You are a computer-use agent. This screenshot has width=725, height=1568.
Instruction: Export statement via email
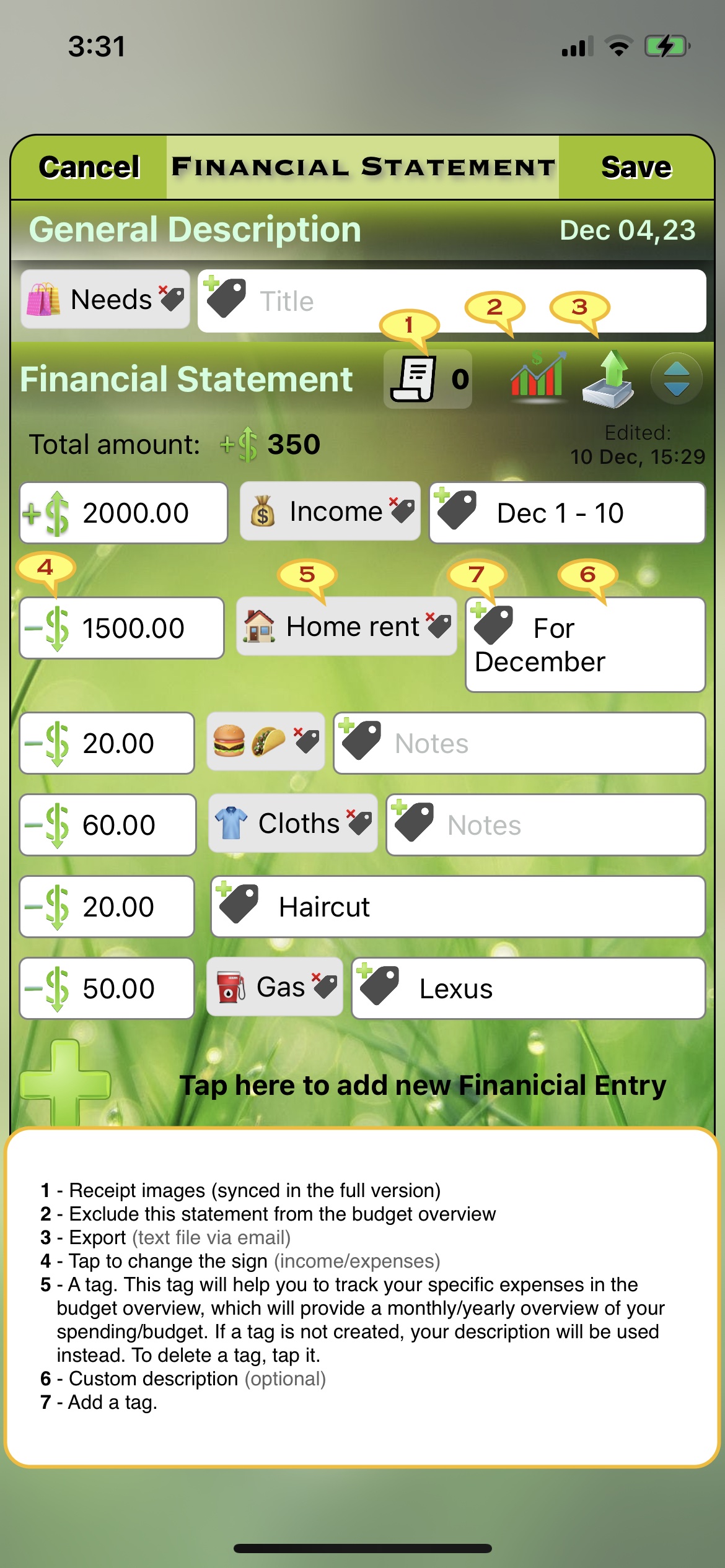pyautogui.click(x=609, y=379)
